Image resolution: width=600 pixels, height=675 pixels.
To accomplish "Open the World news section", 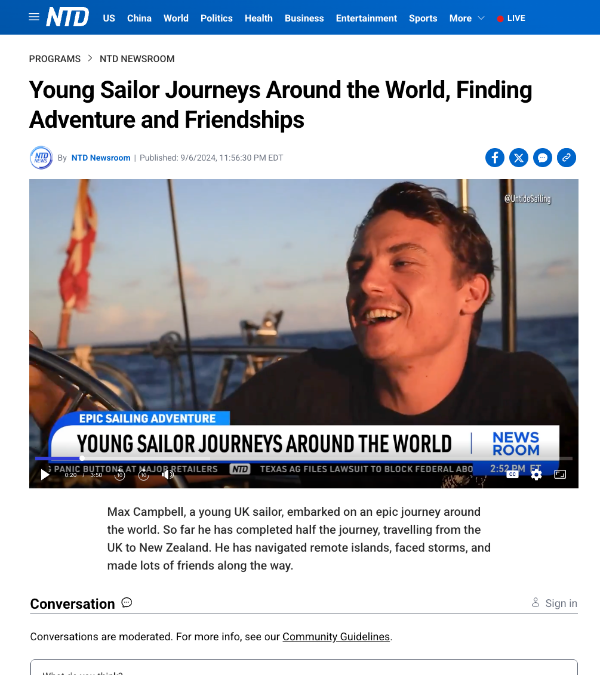I will (x=176, y=18).
